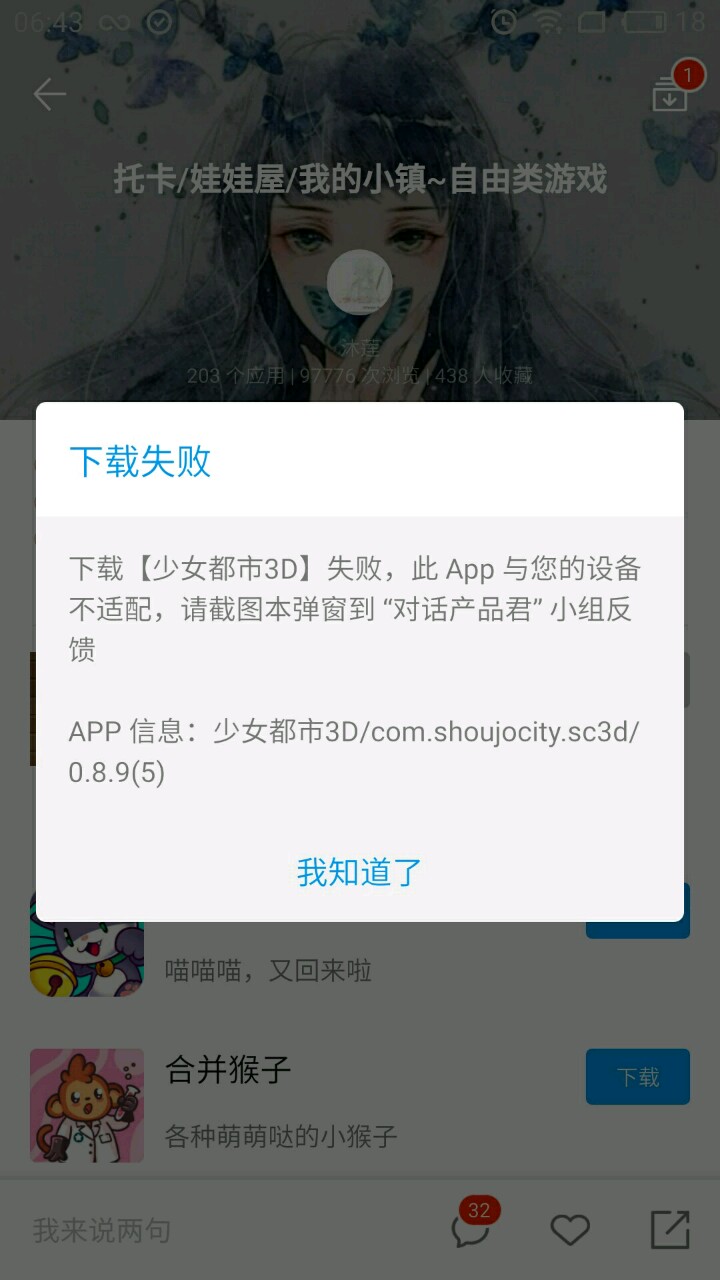The width and height of the screenshot is (720, 1280).
Task: Download the 合并猴子 app
Action: 637,1077
